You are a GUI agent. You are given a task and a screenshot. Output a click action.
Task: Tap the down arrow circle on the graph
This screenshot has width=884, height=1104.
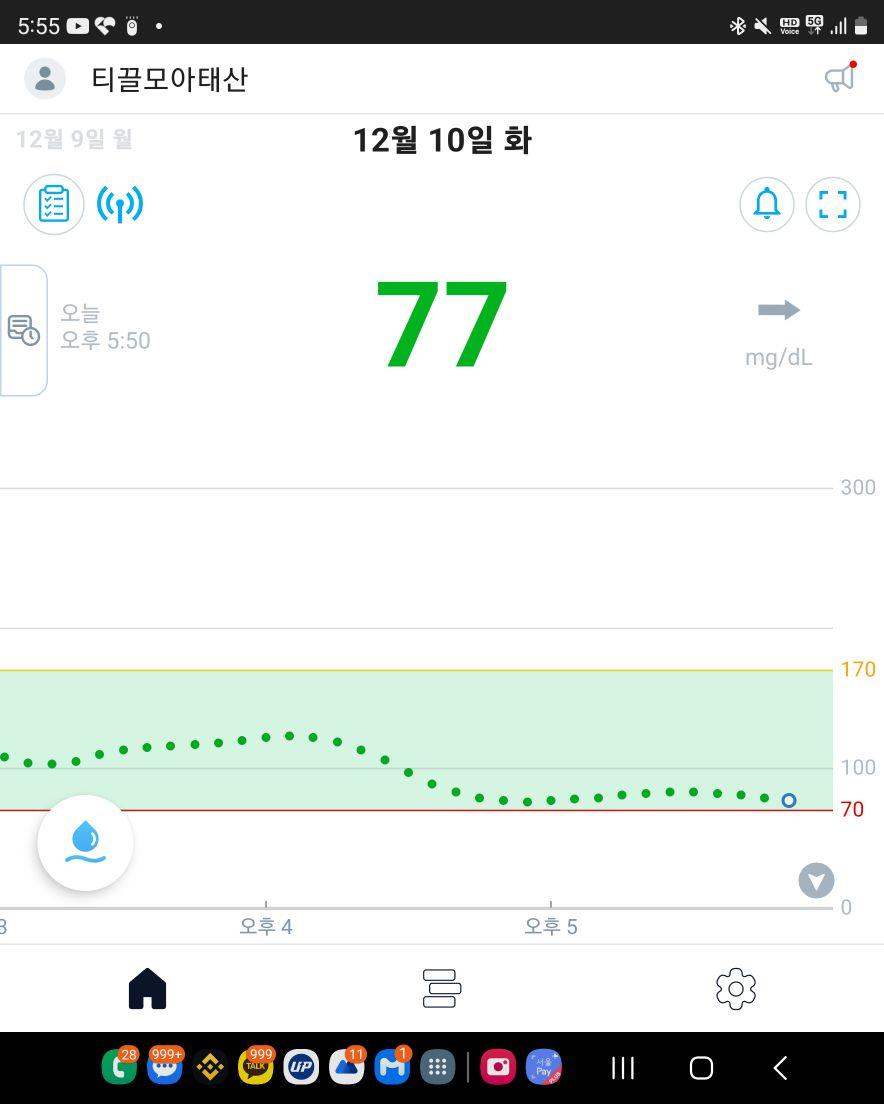pyautogui.click(x=816, y=881)
